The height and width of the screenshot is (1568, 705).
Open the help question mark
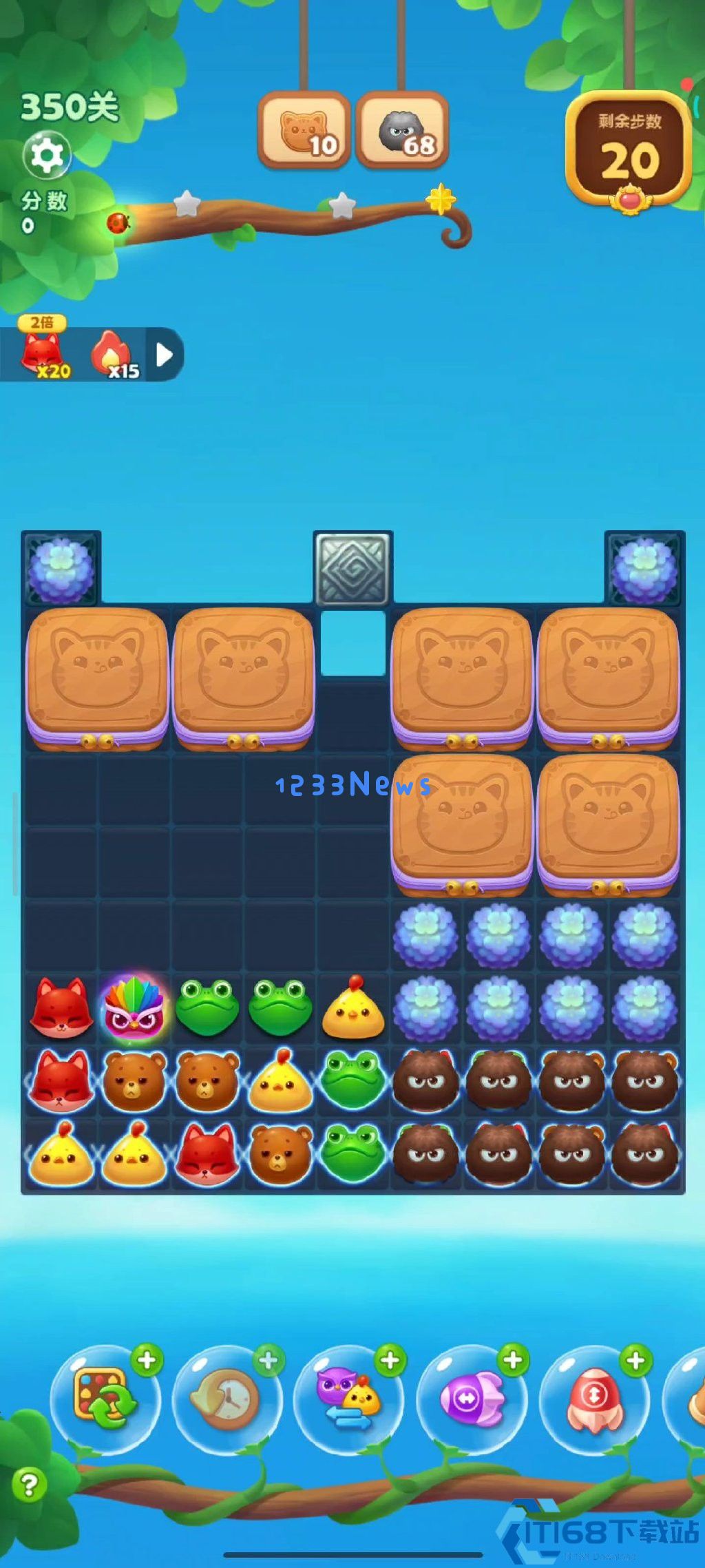(x=29, y=1485)
